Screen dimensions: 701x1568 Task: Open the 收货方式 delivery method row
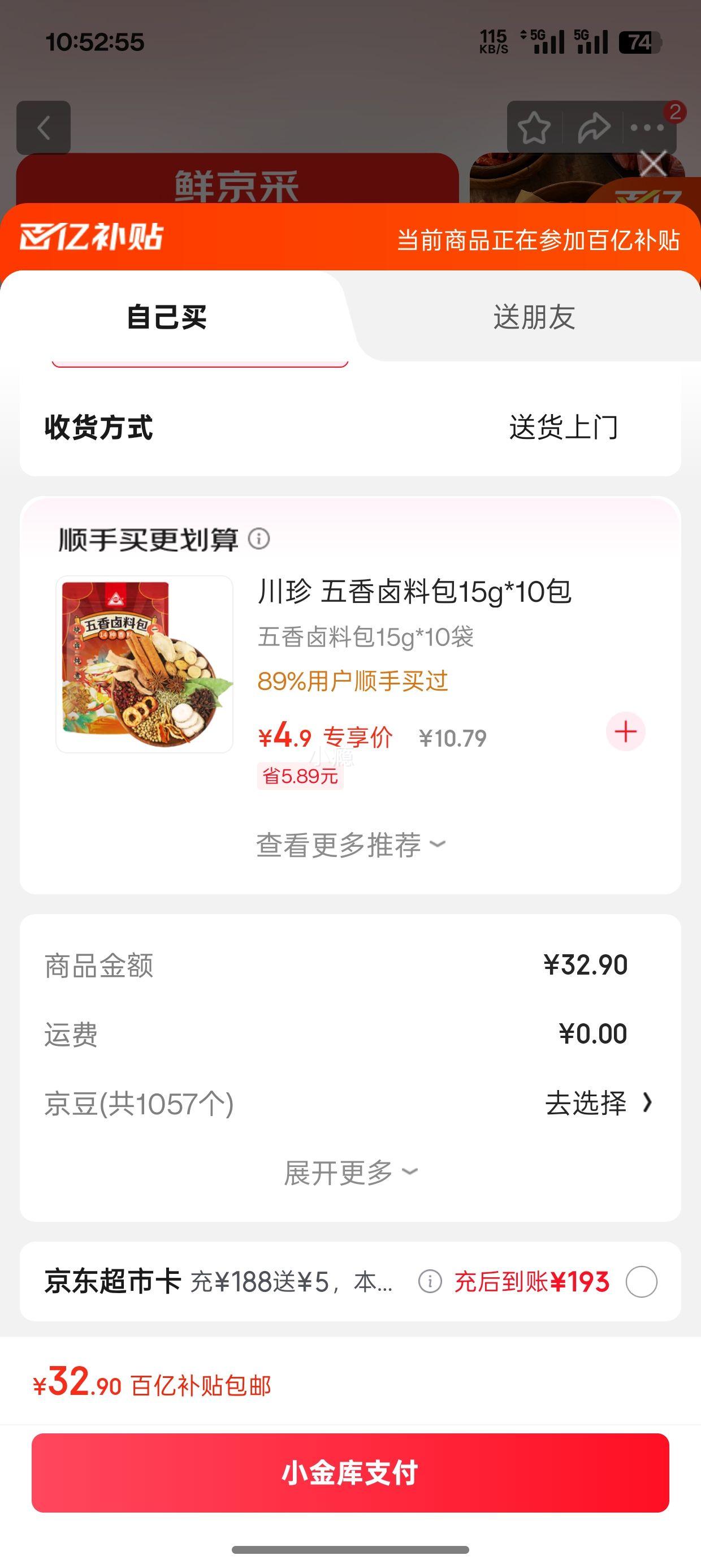tap(350, 427)
